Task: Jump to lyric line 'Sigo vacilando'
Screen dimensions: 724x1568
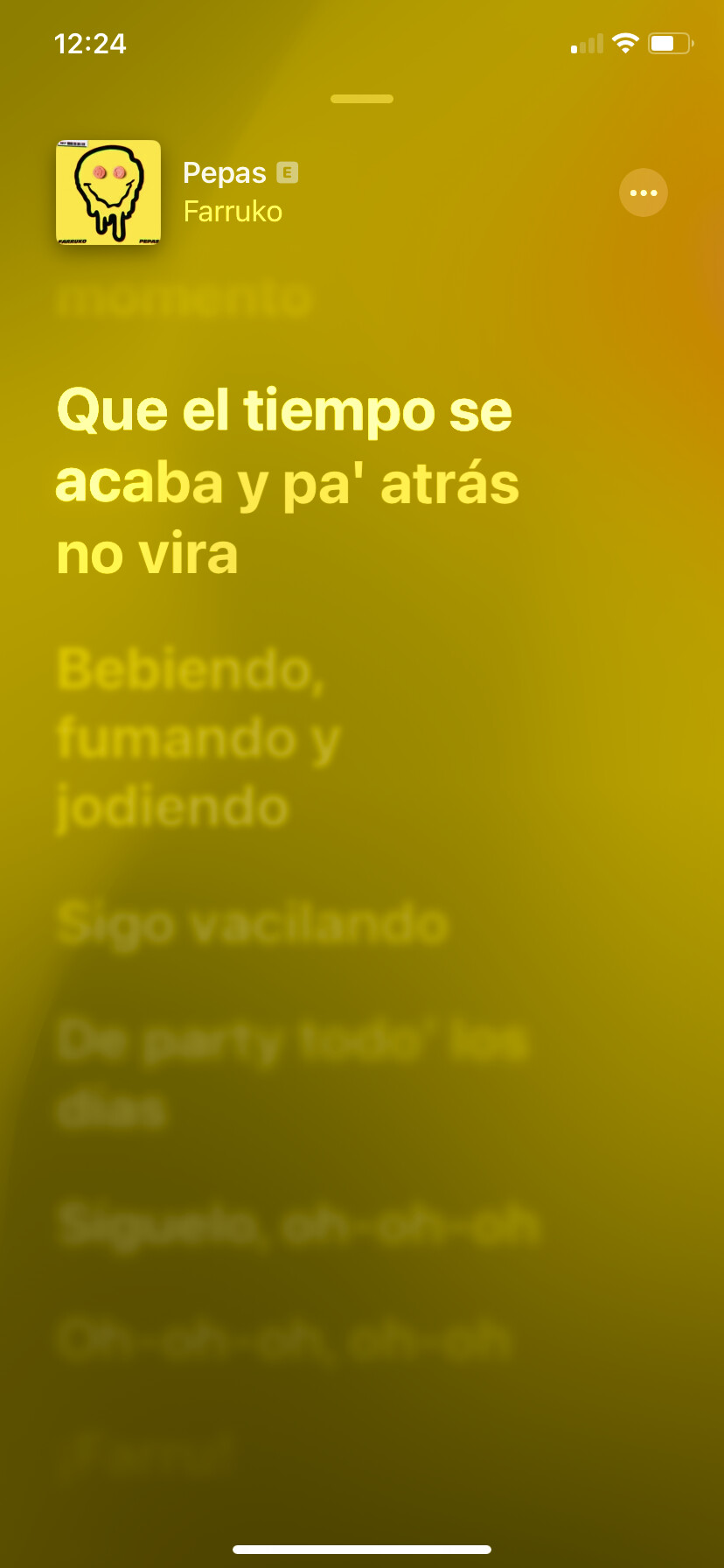Action: (254, 924)
